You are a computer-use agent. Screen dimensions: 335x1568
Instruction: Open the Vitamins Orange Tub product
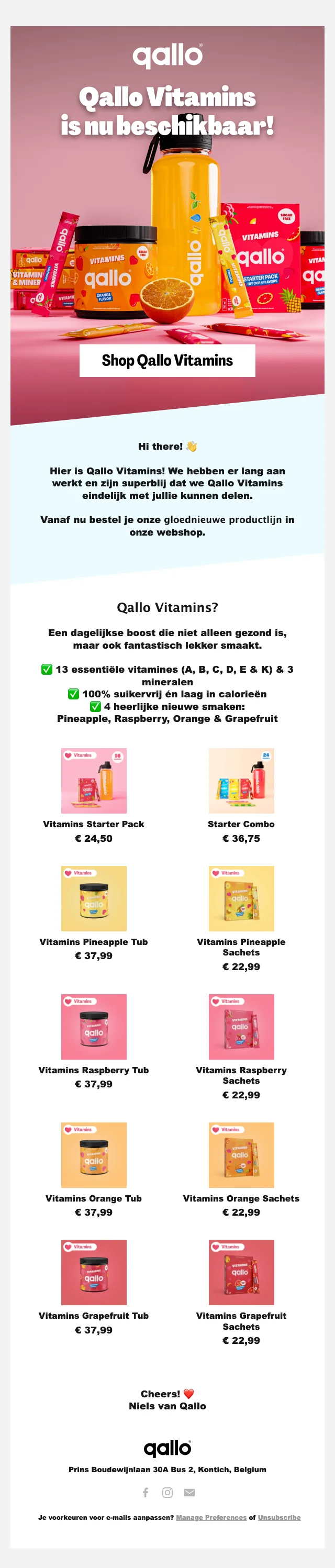94,1155
